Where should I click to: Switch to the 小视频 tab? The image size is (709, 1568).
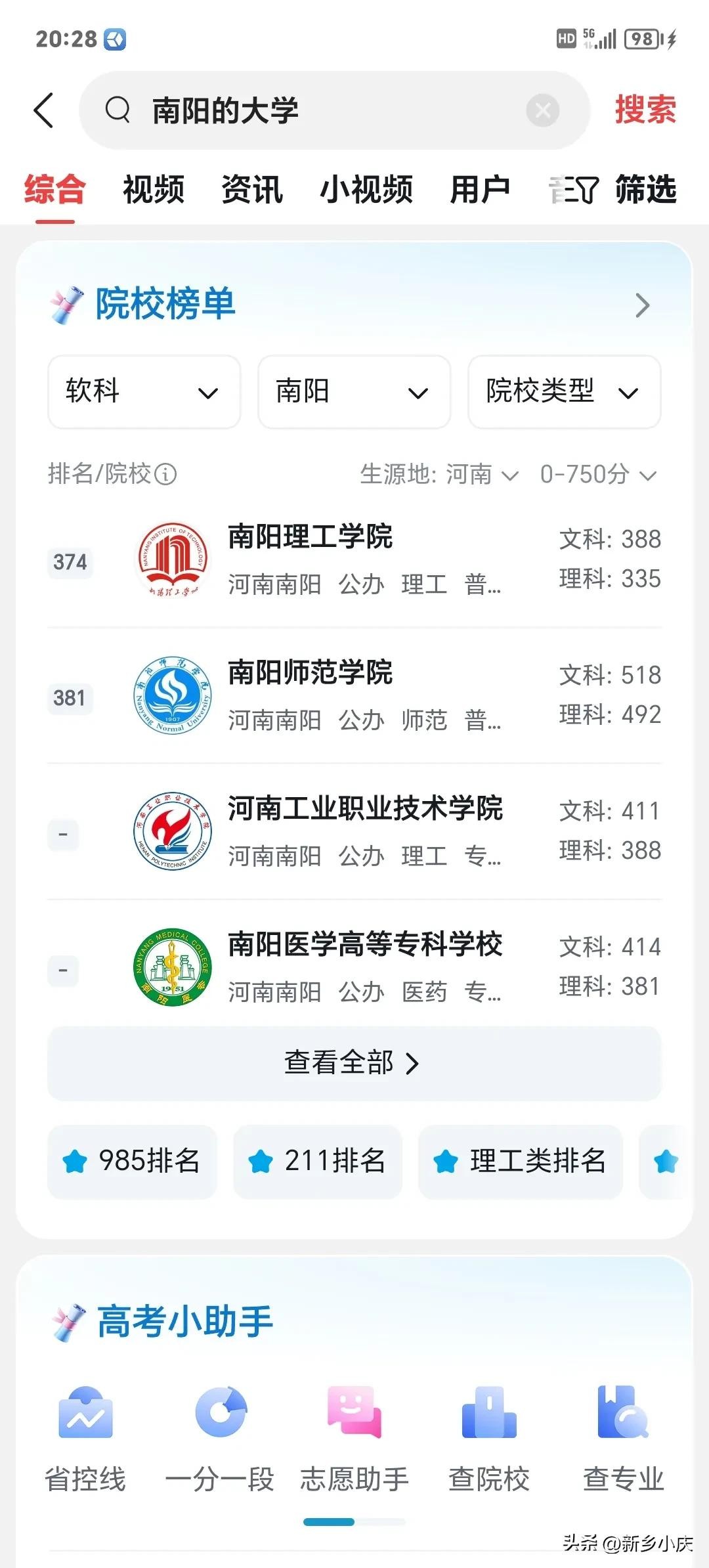point(366,190)
